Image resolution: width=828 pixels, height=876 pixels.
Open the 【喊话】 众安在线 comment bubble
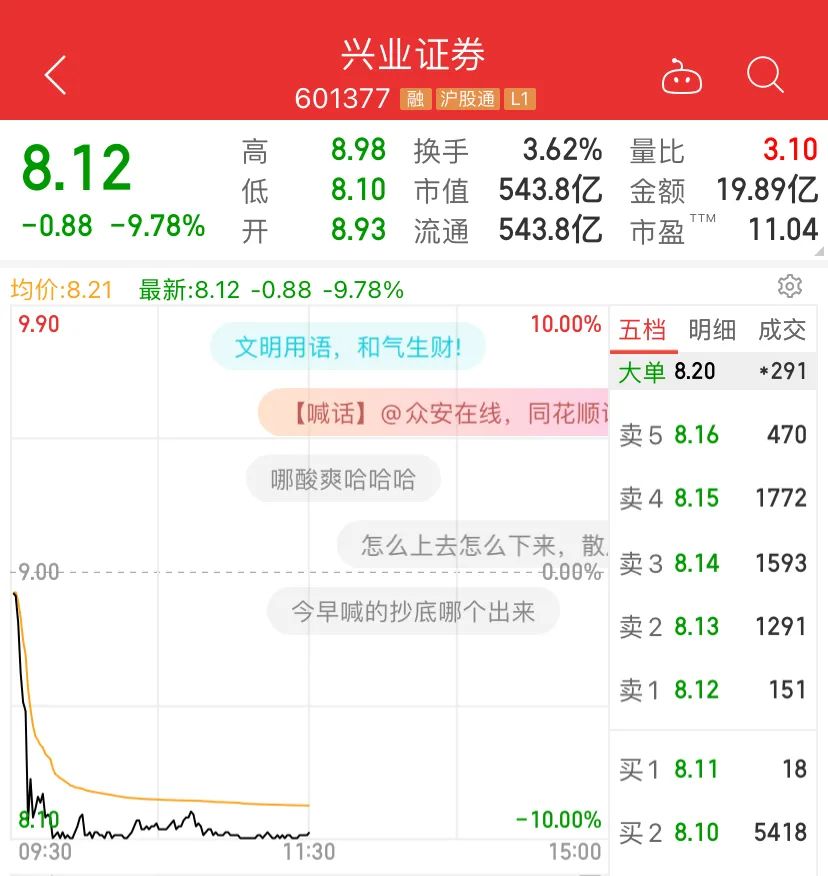435,413
